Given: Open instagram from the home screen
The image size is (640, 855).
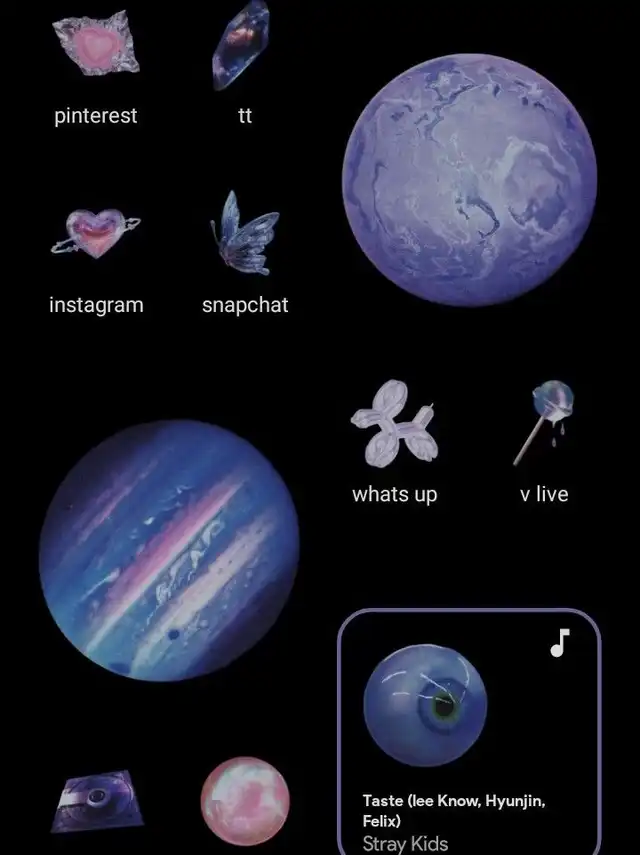Looking at the screenshot, I should click(x=96, y=235).
